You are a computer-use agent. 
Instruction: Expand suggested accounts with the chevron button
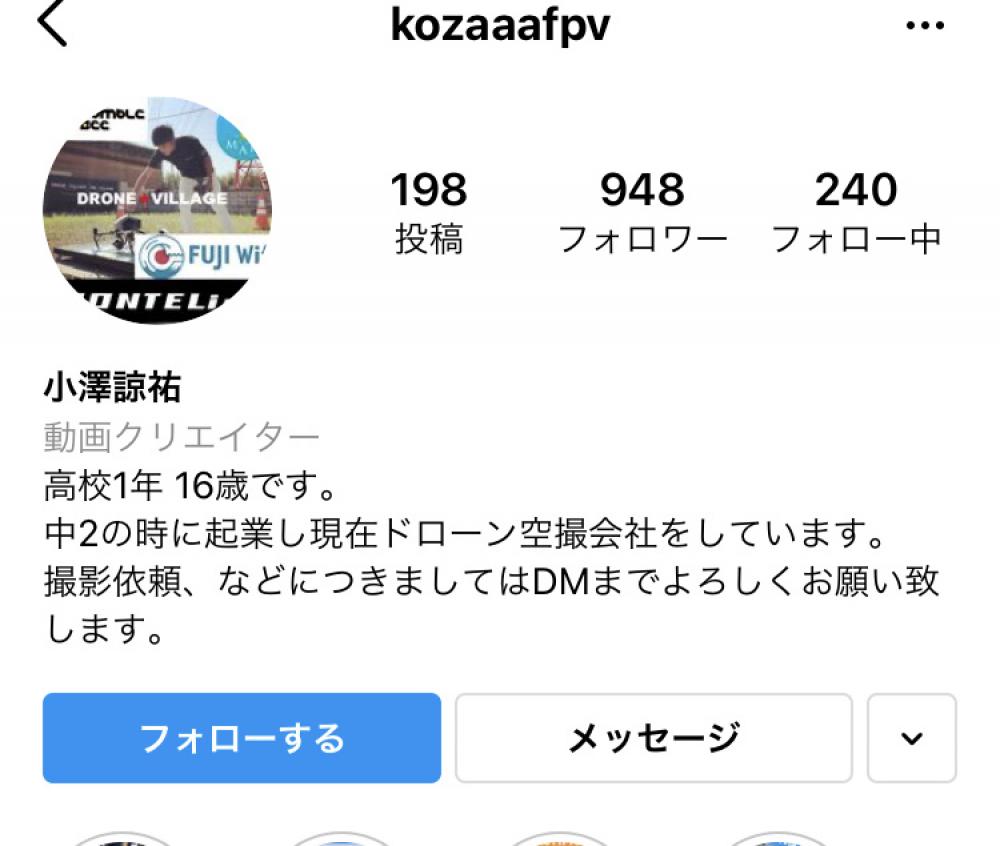point(911,738)
